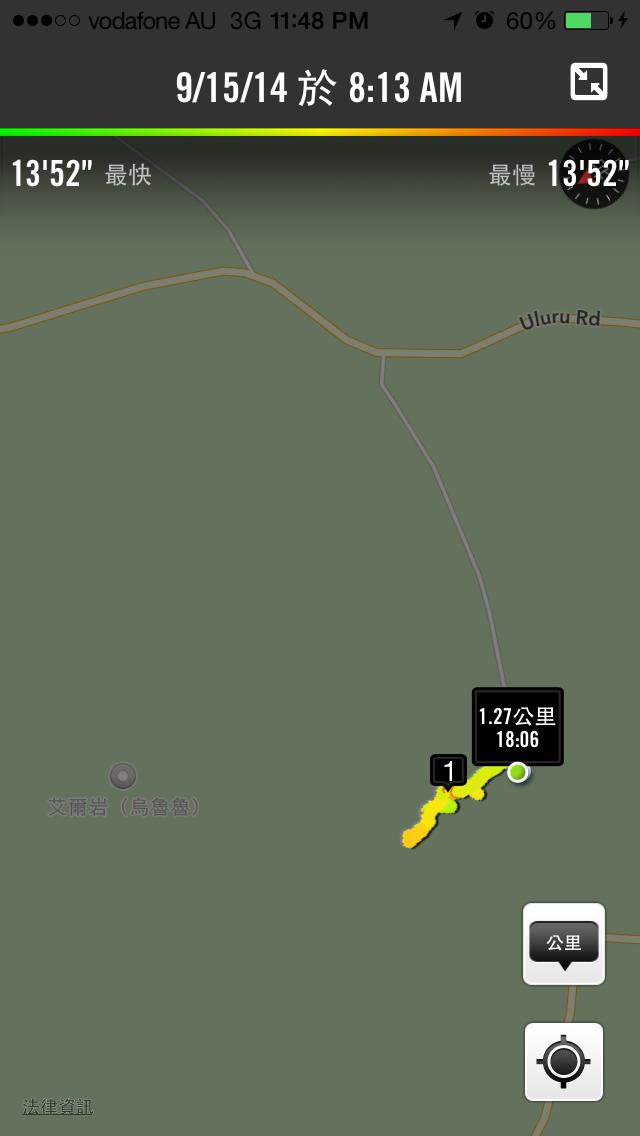This screenshot has height=1136, width=640.
Task: Collapse the full-screen map view
Action: pos(589,82)
